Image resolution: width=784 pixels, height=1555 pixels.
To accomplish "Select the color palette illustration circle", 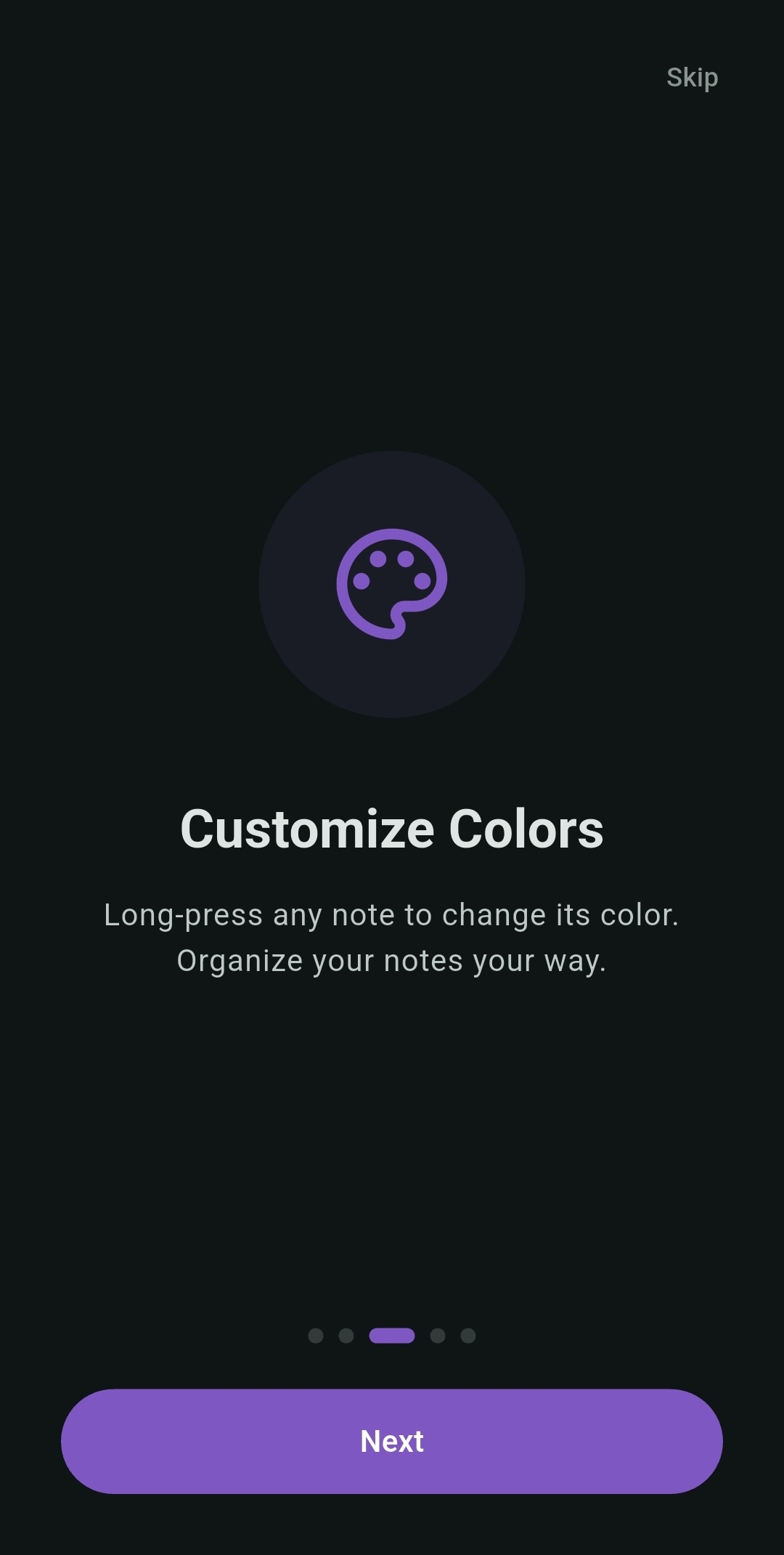I will click(x=392, y=585).
